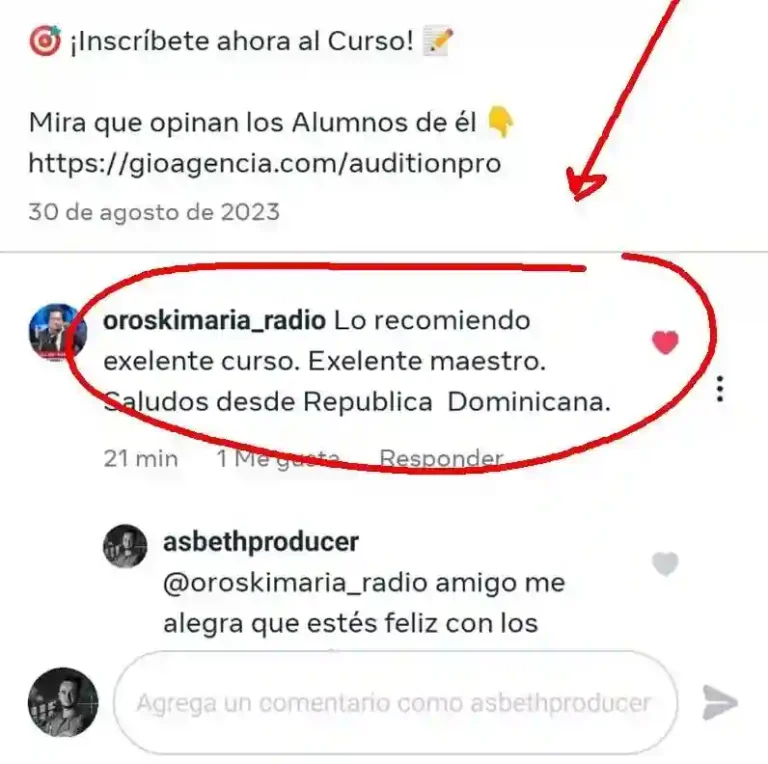Tap Responder under oroskimaria_radio's comment
The image size is (768, 764).
440,458
